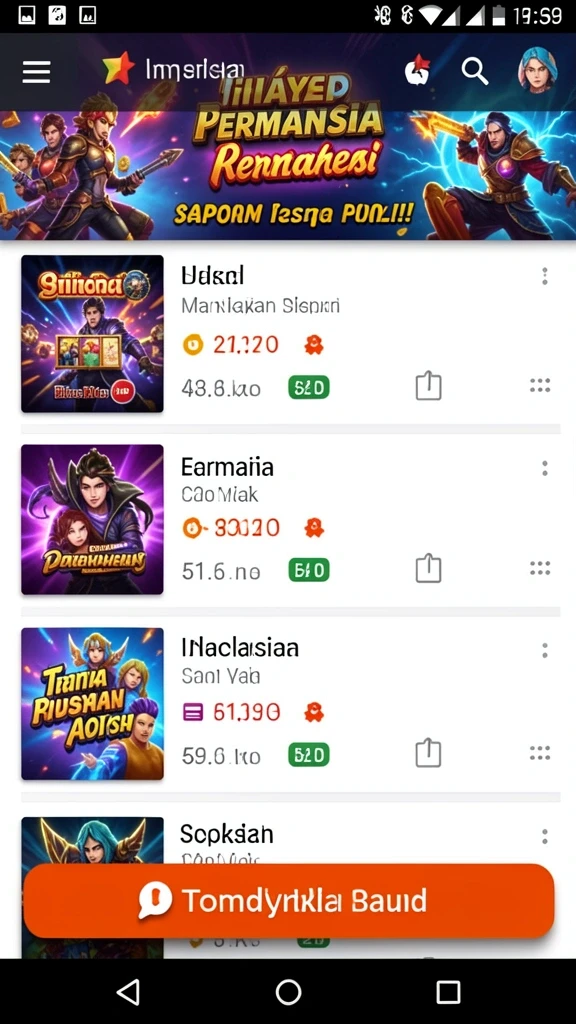Image resolution: width=576 pixels, height=1024 pixels.
Task: Open the Udeal game thumbnail
Action: click(x=92, y=334)
